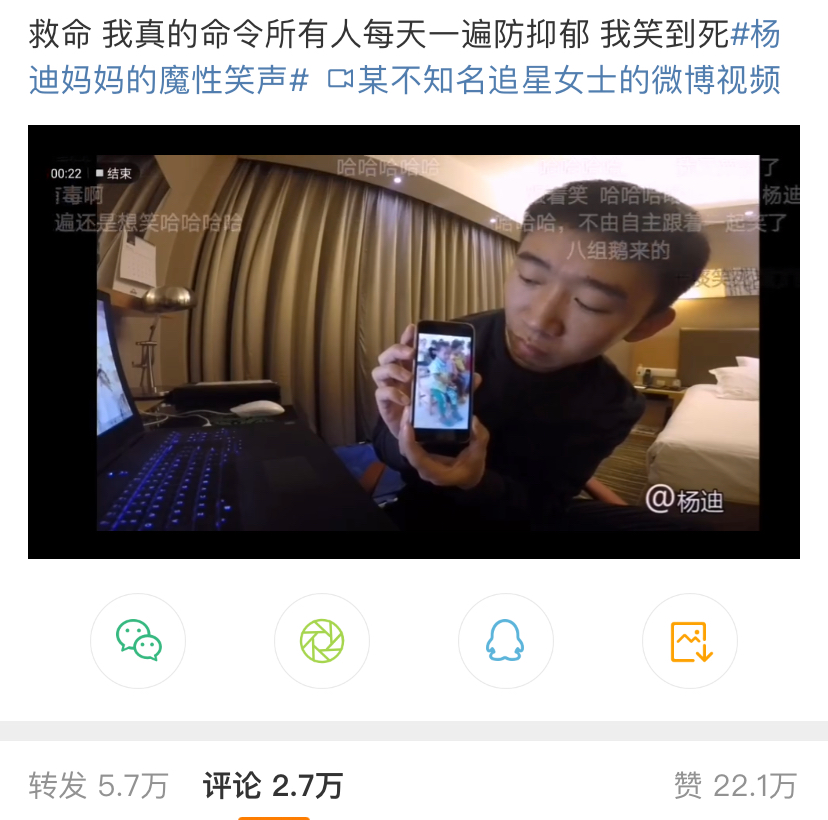Share the post to WeChat Moments
Screen dimensions: 828x820
click(x=322, y=641)
